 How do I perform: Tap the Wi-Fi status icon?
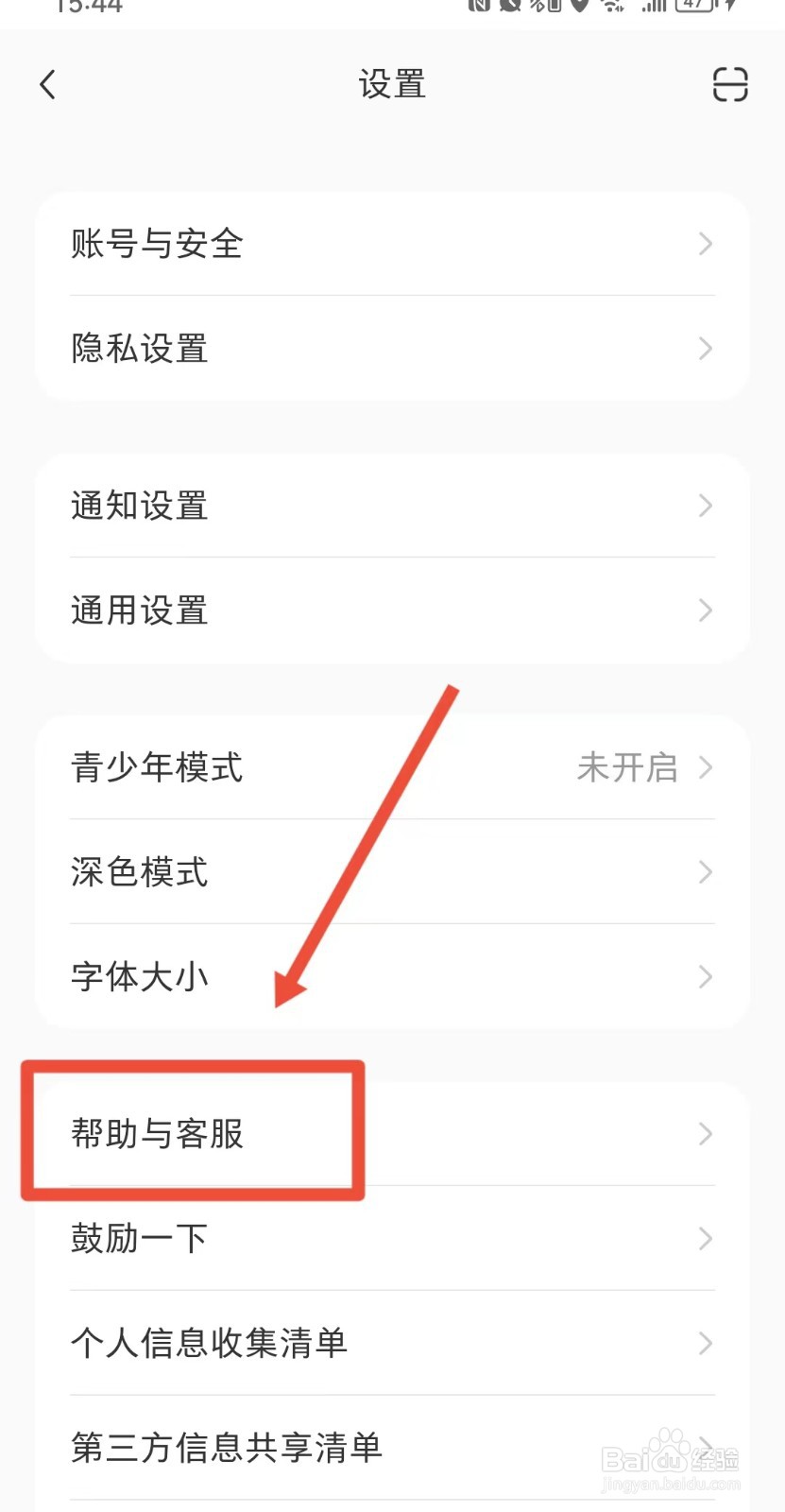[612, 8]
